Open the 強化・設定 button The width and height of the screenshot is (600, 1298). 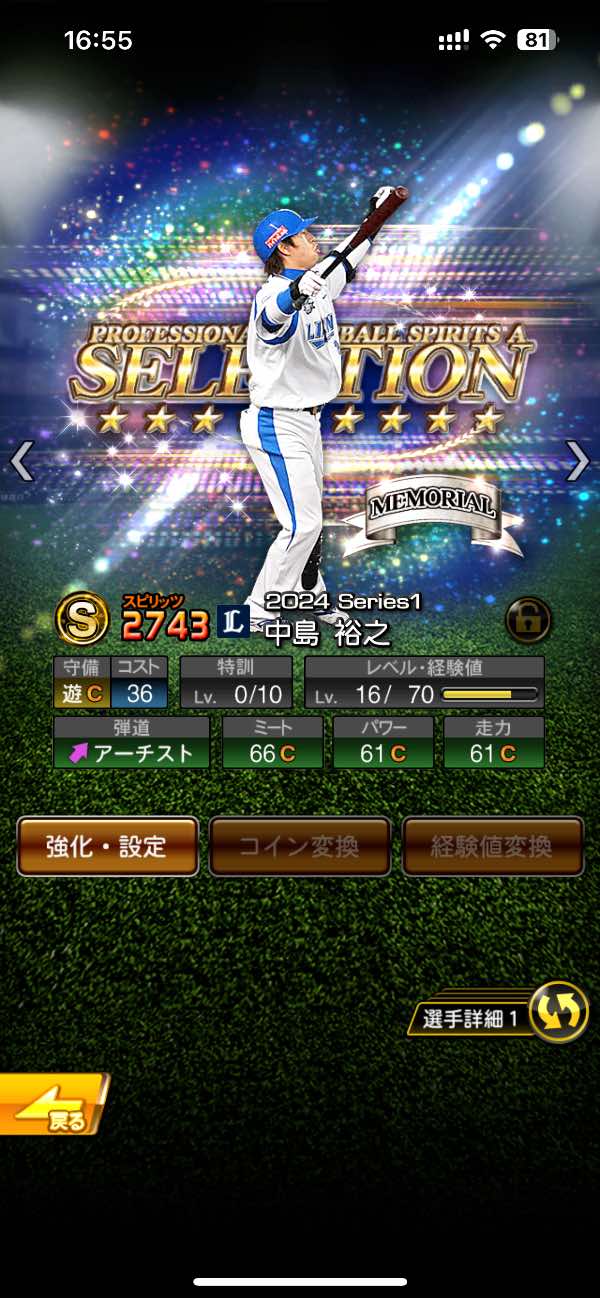click(107, 846)
